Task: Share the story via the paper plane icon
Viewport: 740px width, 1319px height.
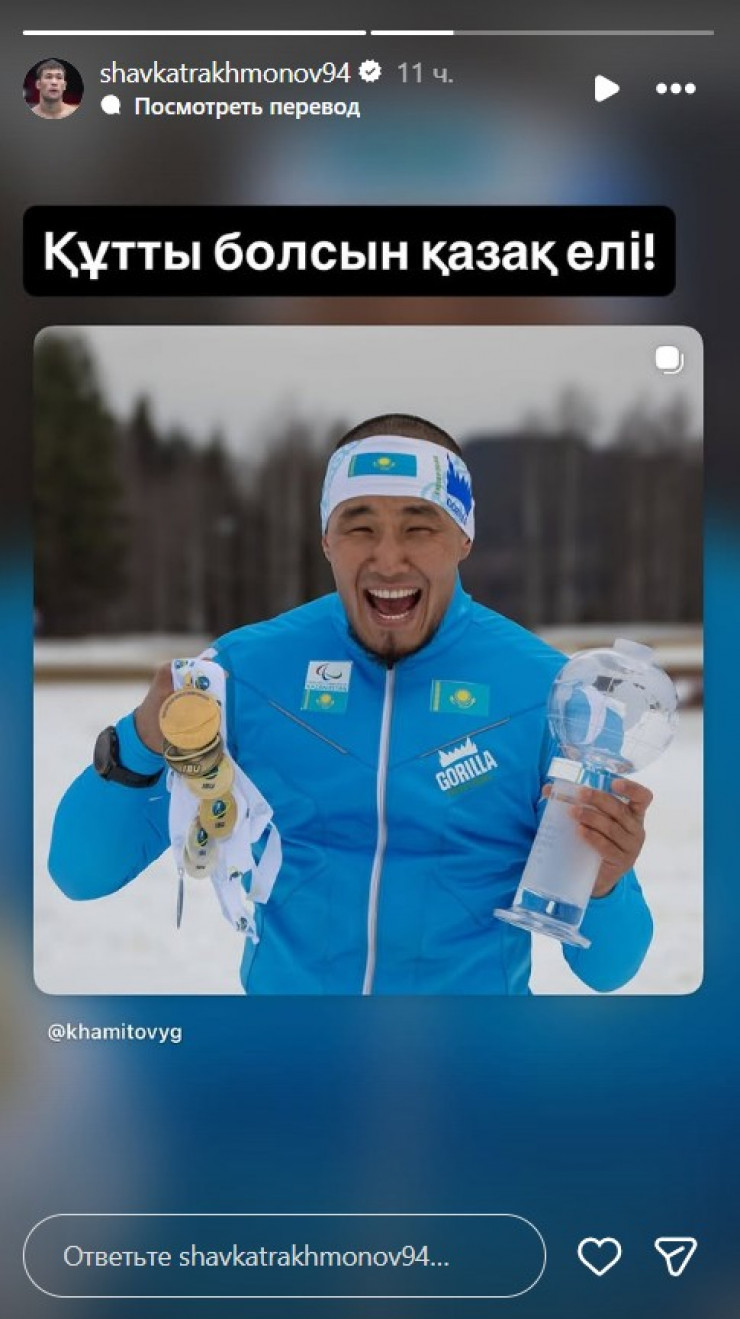Action: coord(675,1256)
